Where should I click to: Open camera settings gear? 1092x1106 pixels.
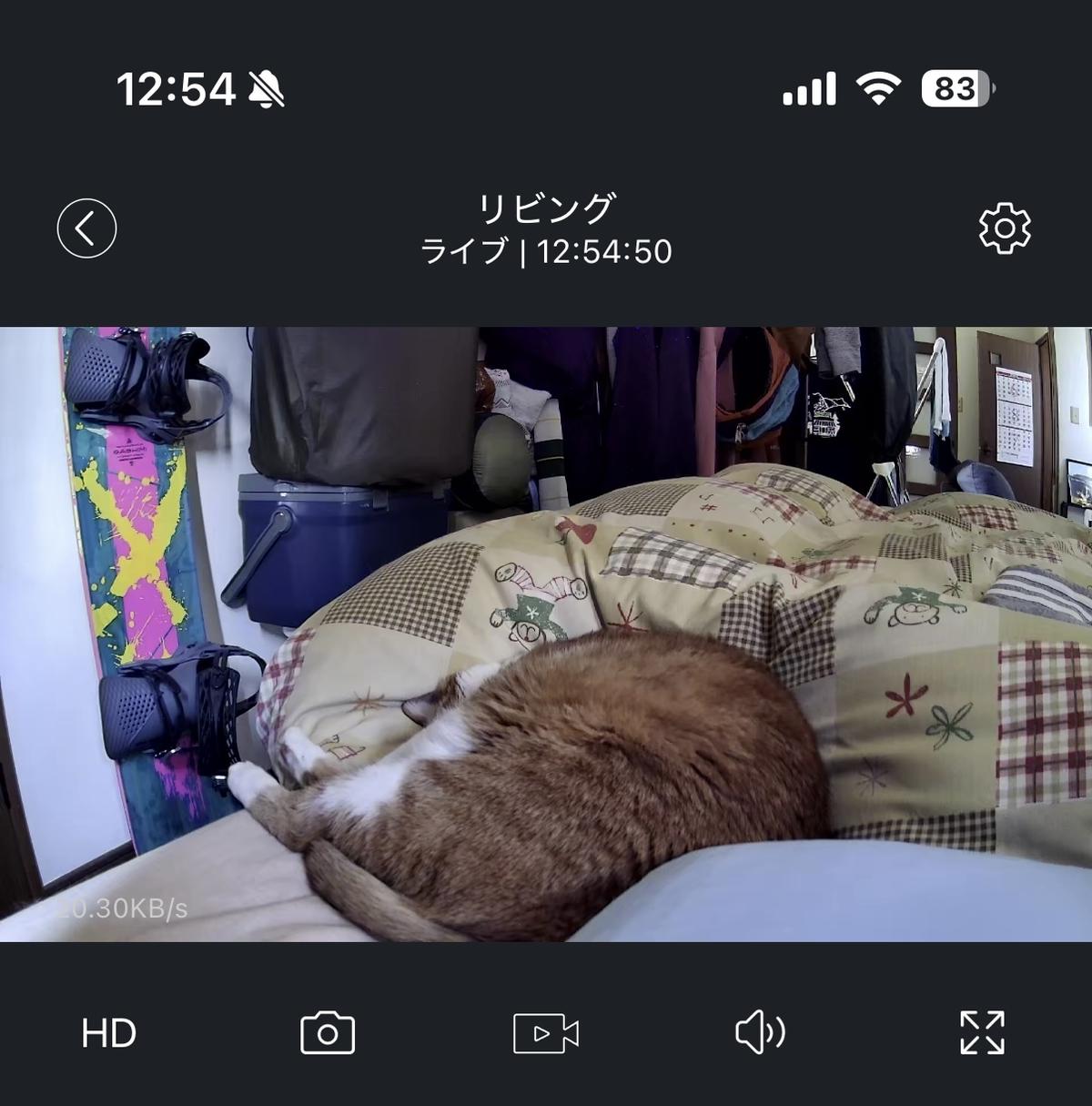coord(1005,228)
